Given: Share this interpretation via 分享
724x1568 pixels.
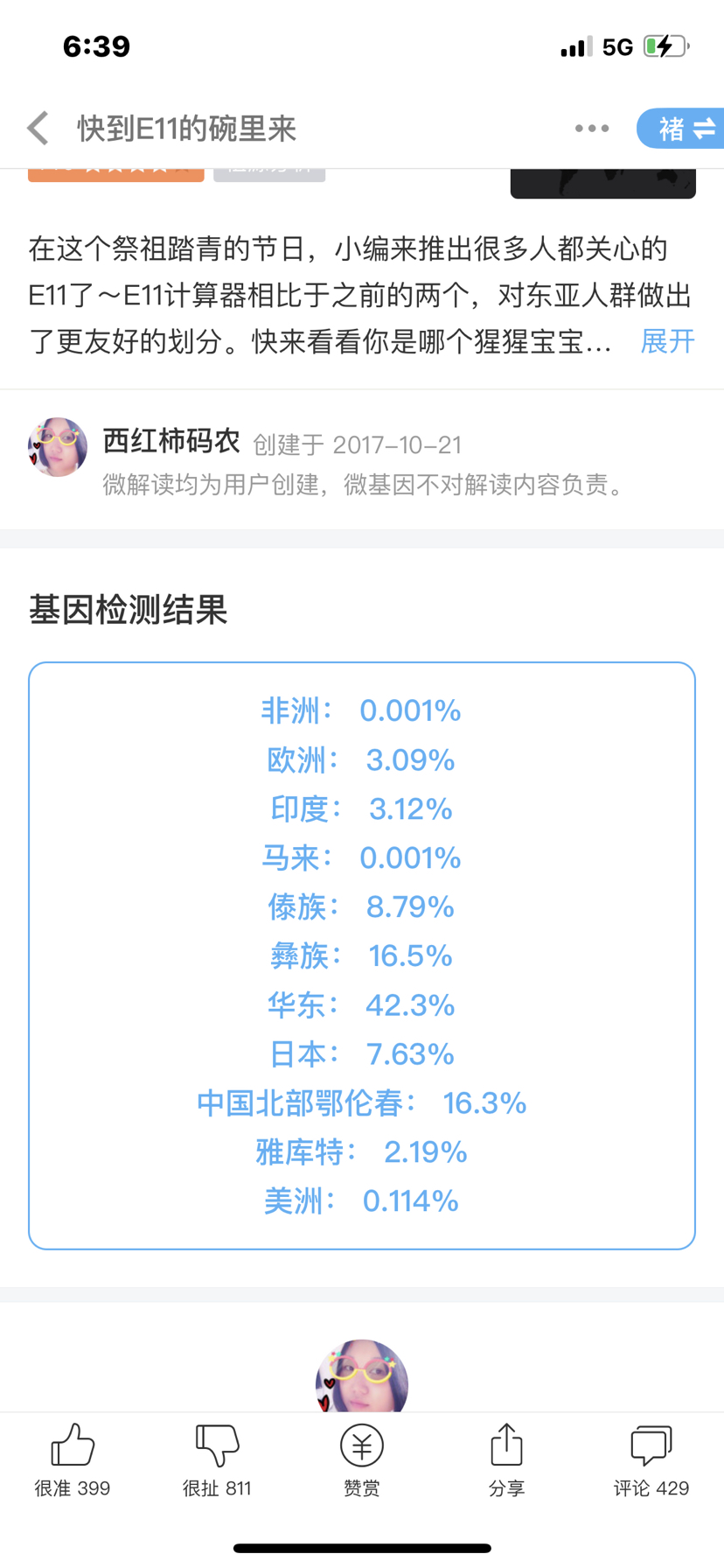Looking at the screenshot, I should click(x=506, y=1460).
